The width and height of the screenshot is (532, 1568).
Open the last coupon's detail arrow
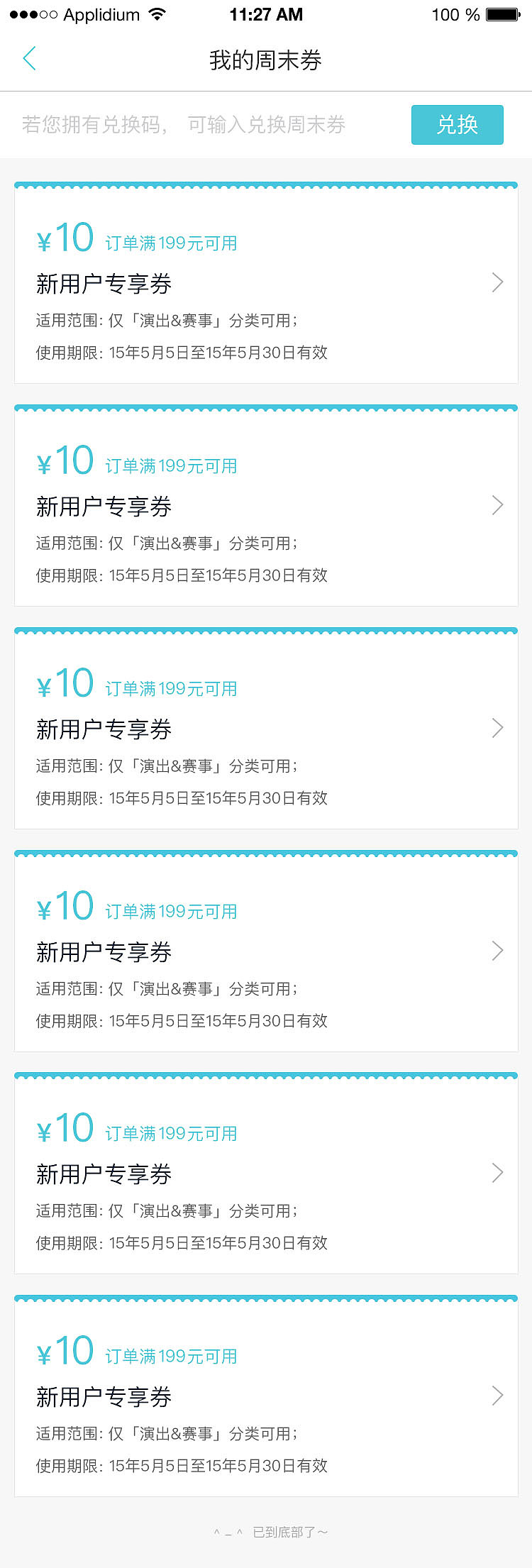[x=497, y=1396]
